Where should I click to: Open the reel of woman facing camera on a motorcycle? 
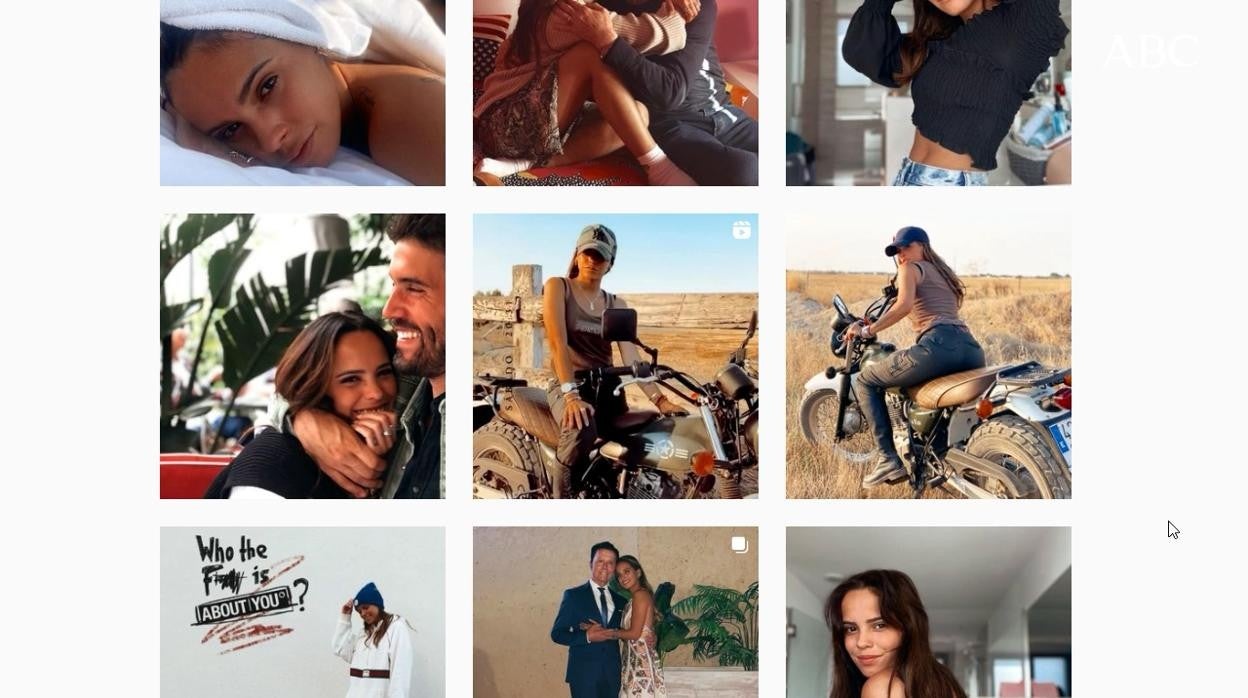(x=615, y=356)
